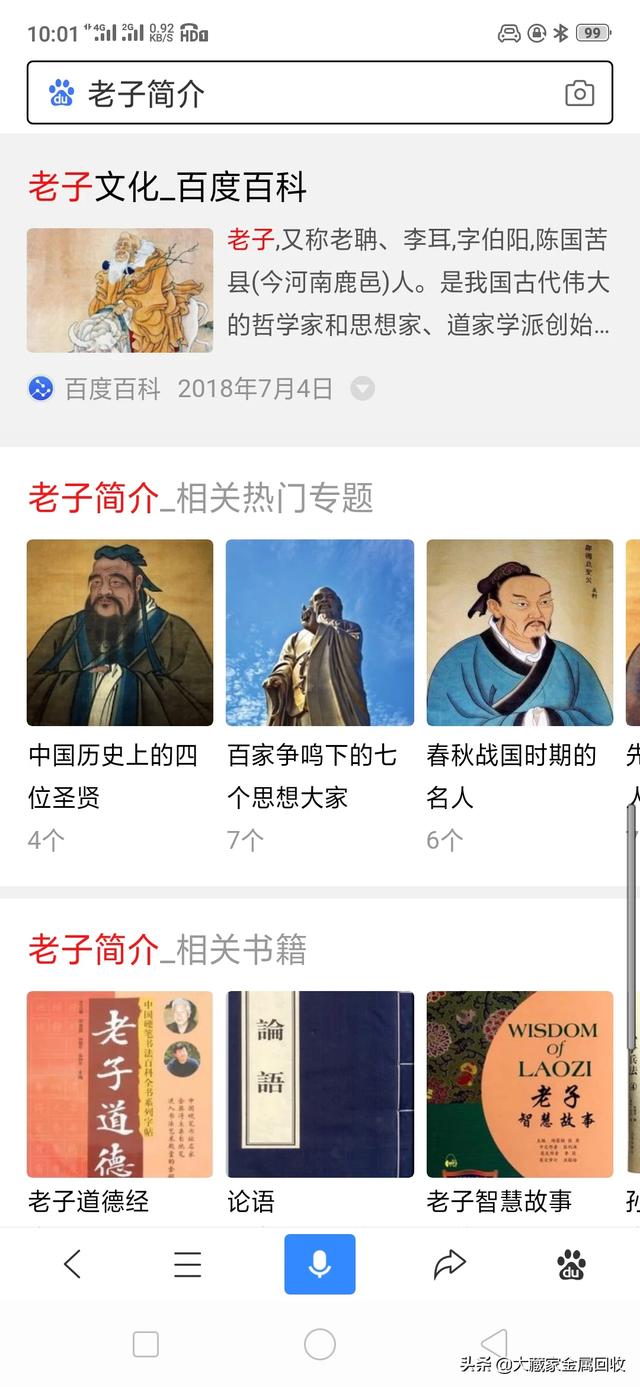Open the browser menu with three lines

coord(187,1265)
